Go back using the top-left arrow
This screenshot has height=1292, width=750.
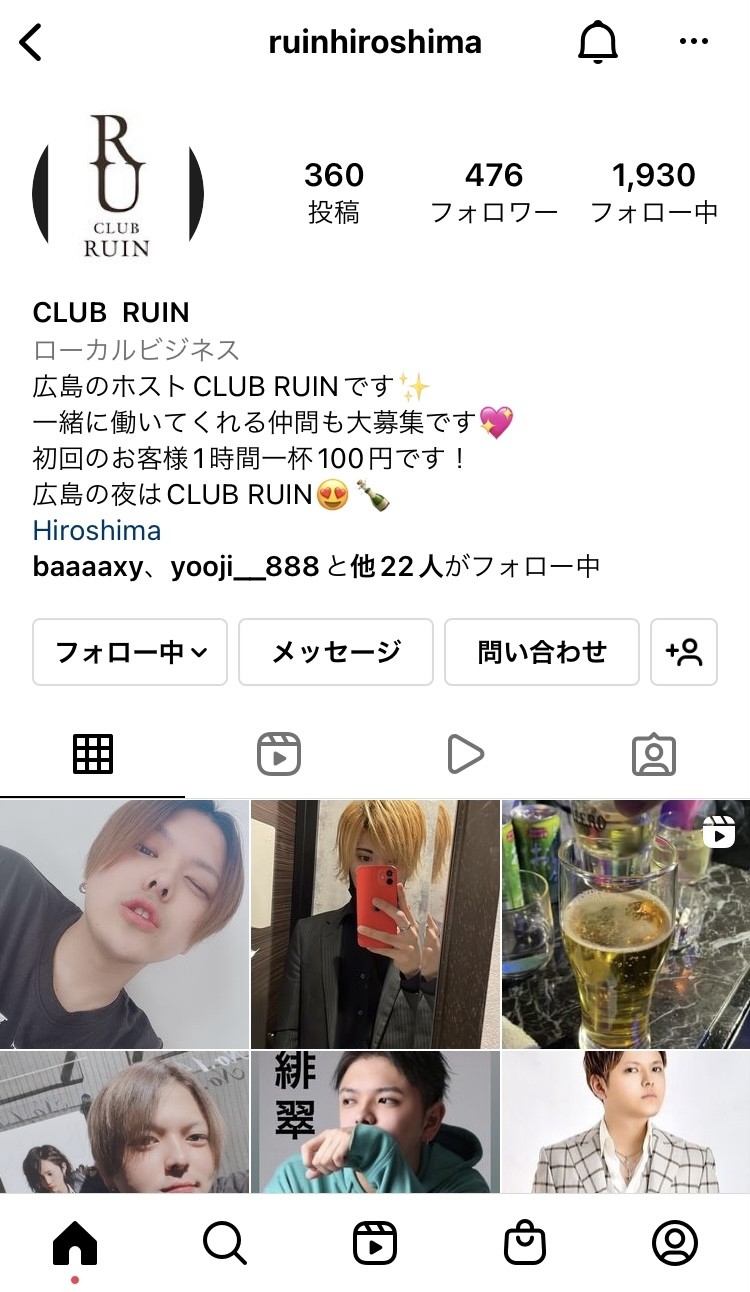pos(32,43)
